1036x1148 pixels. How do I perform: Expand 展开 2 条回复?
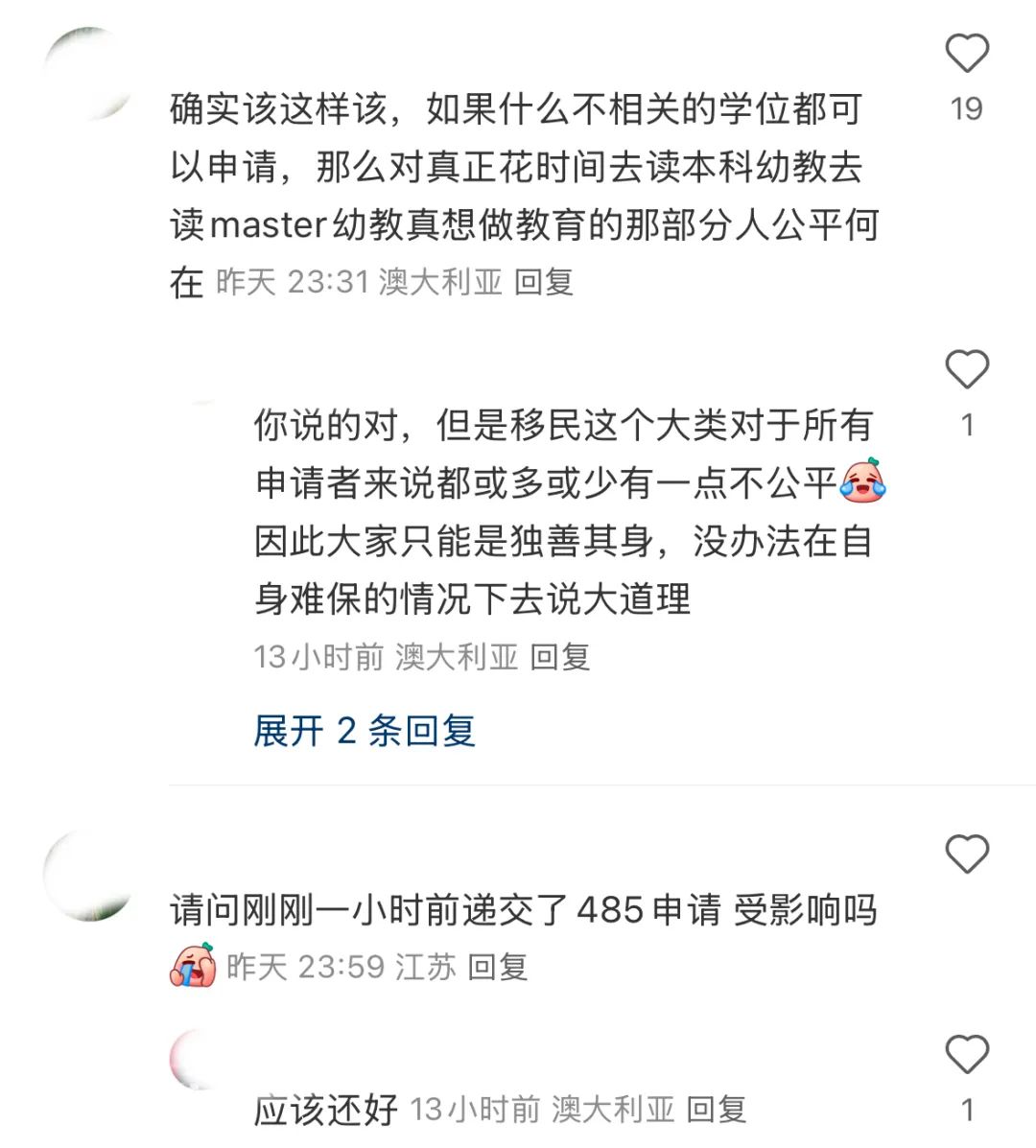(365, 731)
